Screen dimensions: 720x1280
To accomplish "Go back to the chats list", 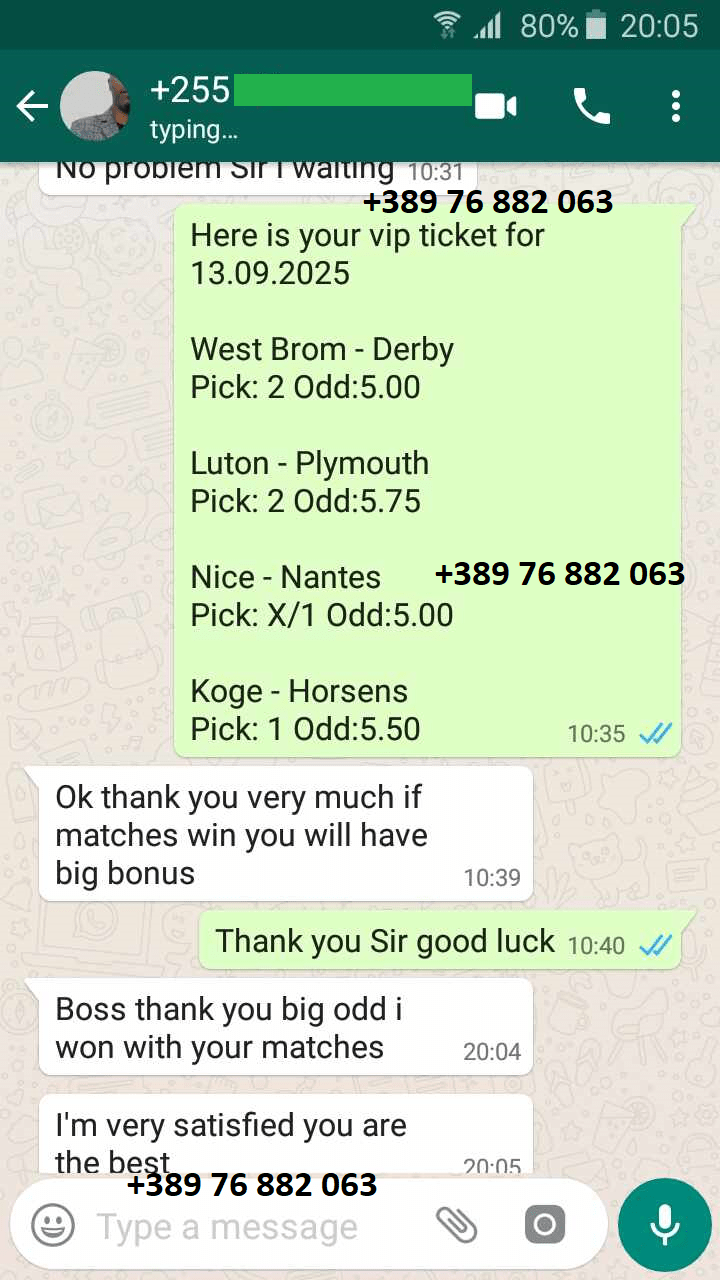I will click(x=32, y=106).
